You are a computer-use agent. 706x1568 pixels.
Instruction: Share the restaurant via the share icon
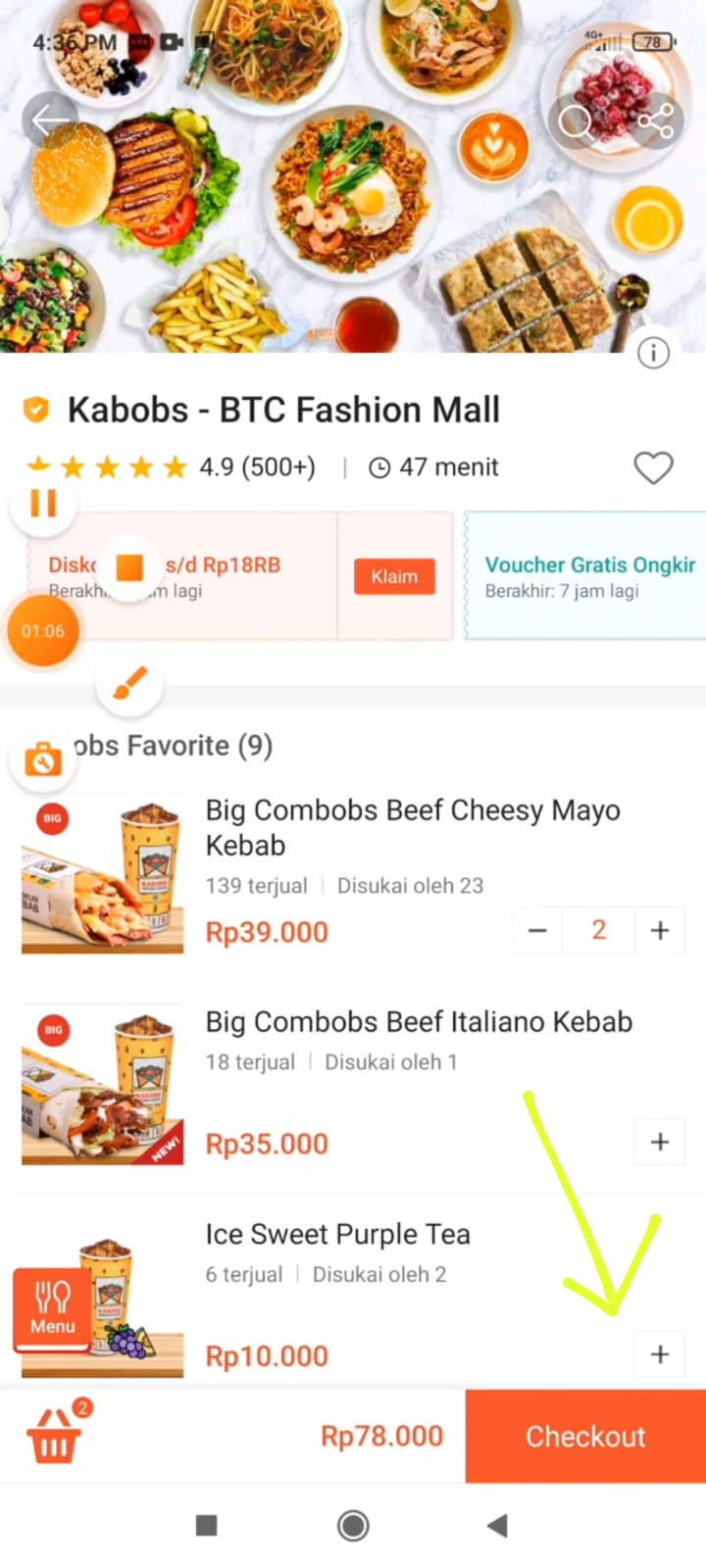point(655,120)
